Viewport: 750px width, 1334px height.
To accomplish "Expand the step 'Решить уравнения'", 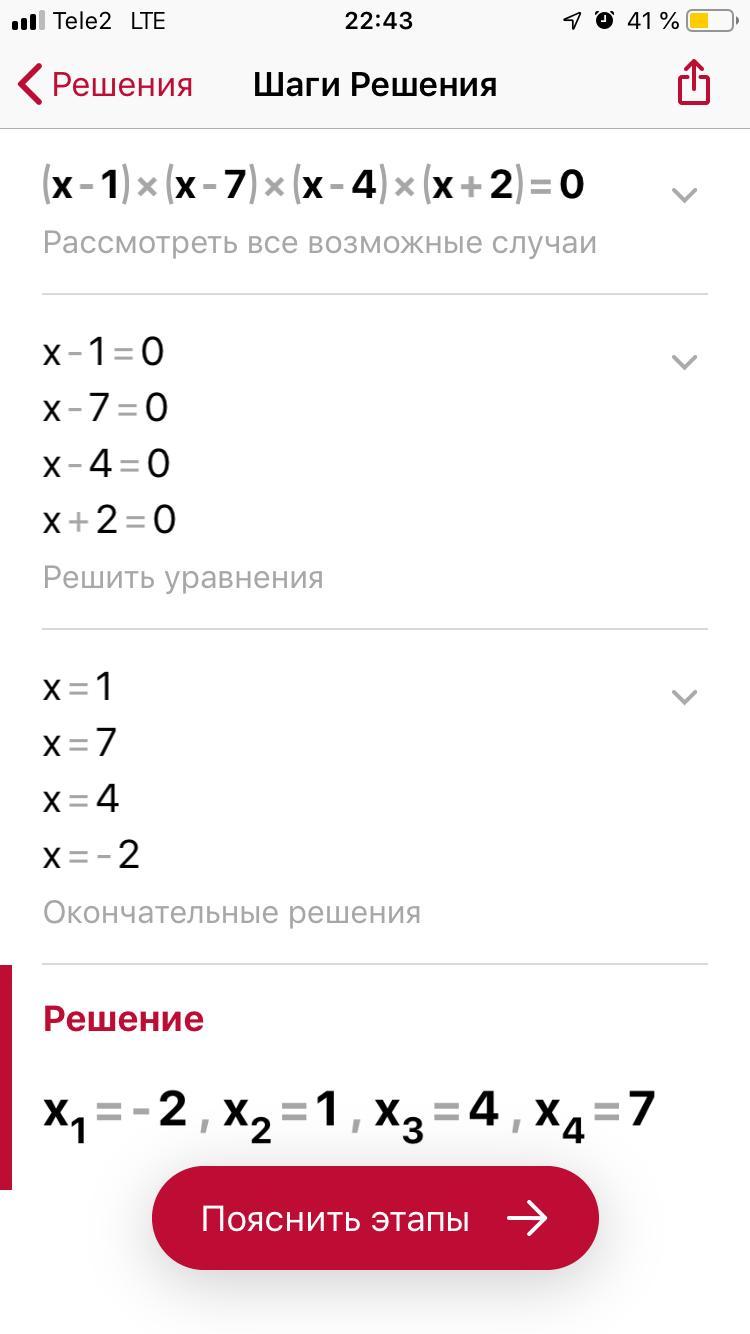I will tap(684, 362).
